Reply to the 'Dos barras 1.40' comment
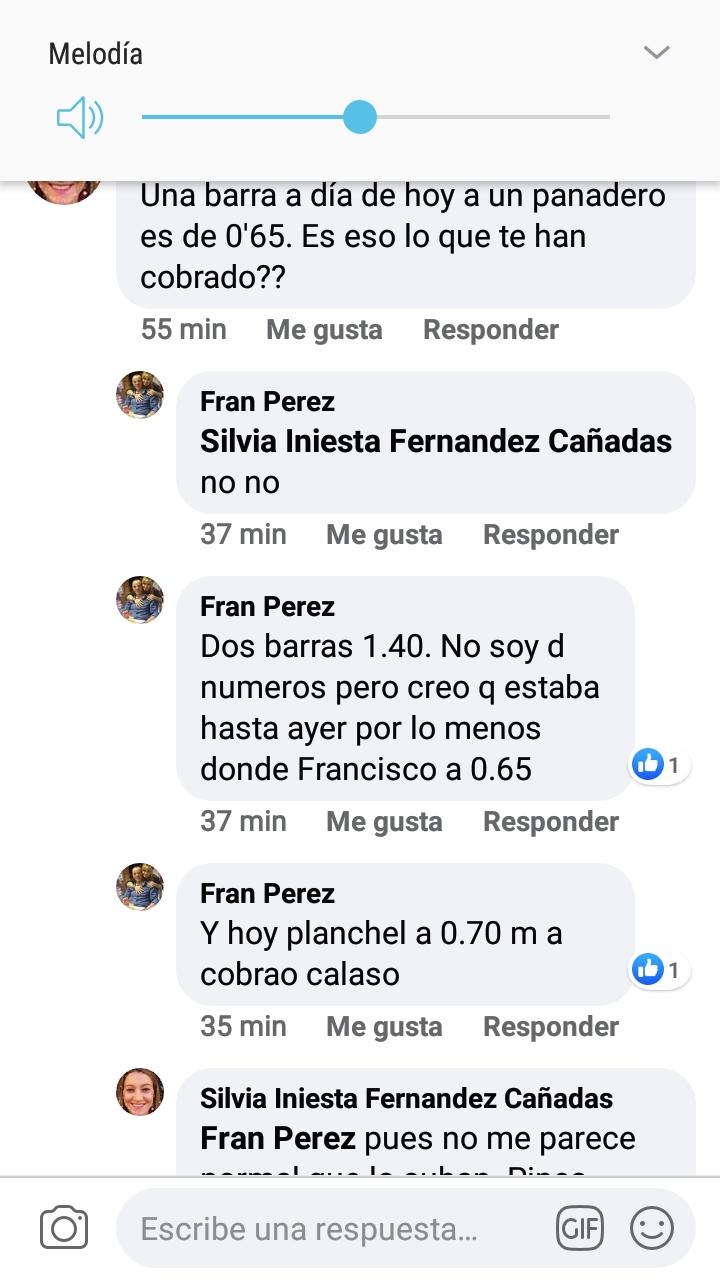The width and height of the screenshot is (720, 1280). coord(550,822)
